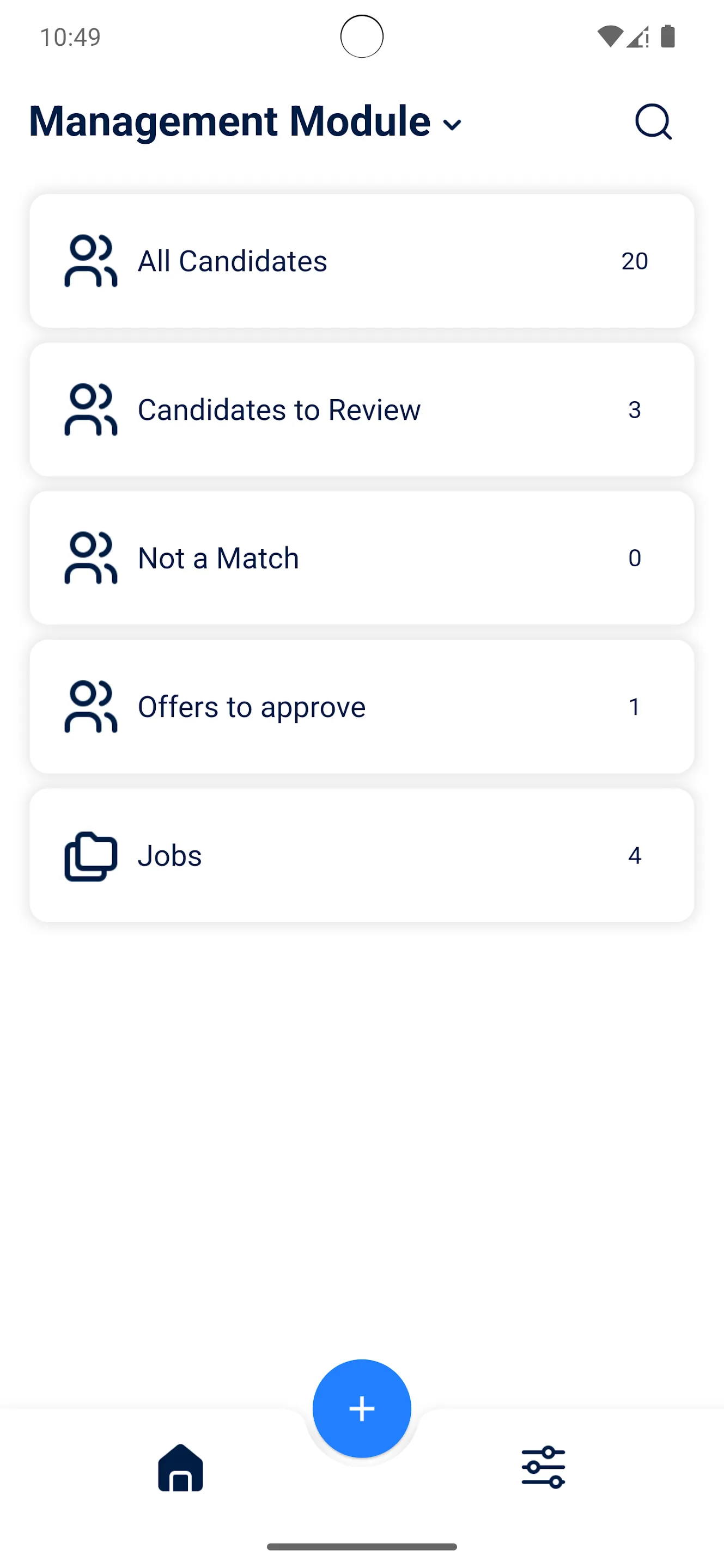Select the Home icon in bottom navigation
This screenshot has height=1568, width=724.
(x=181, y=1467)
